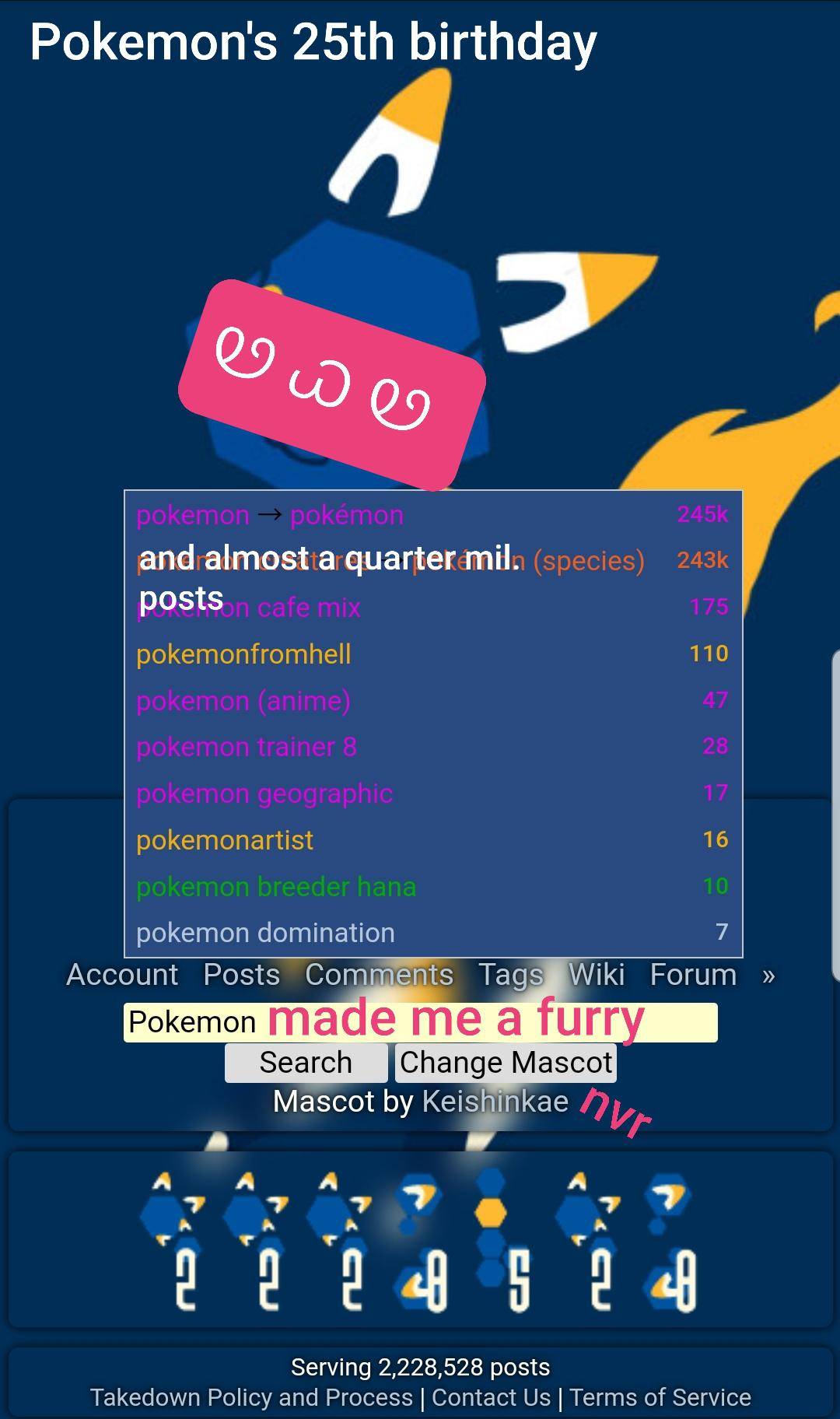Switch to the Comments page
The height and width of the screenshot is (1419, 840).
pyautogui.click(x=379, y=974)
